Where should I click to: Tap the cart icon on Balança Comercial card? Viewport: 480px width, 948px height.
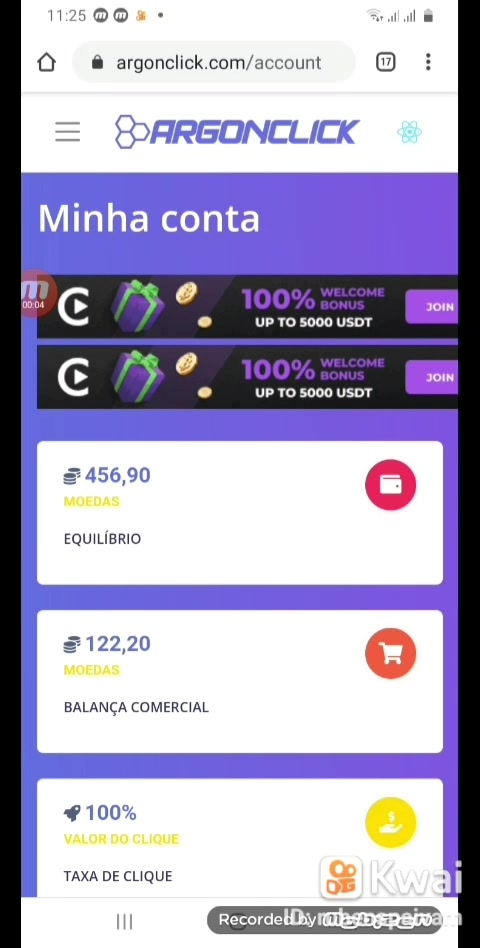391,654
